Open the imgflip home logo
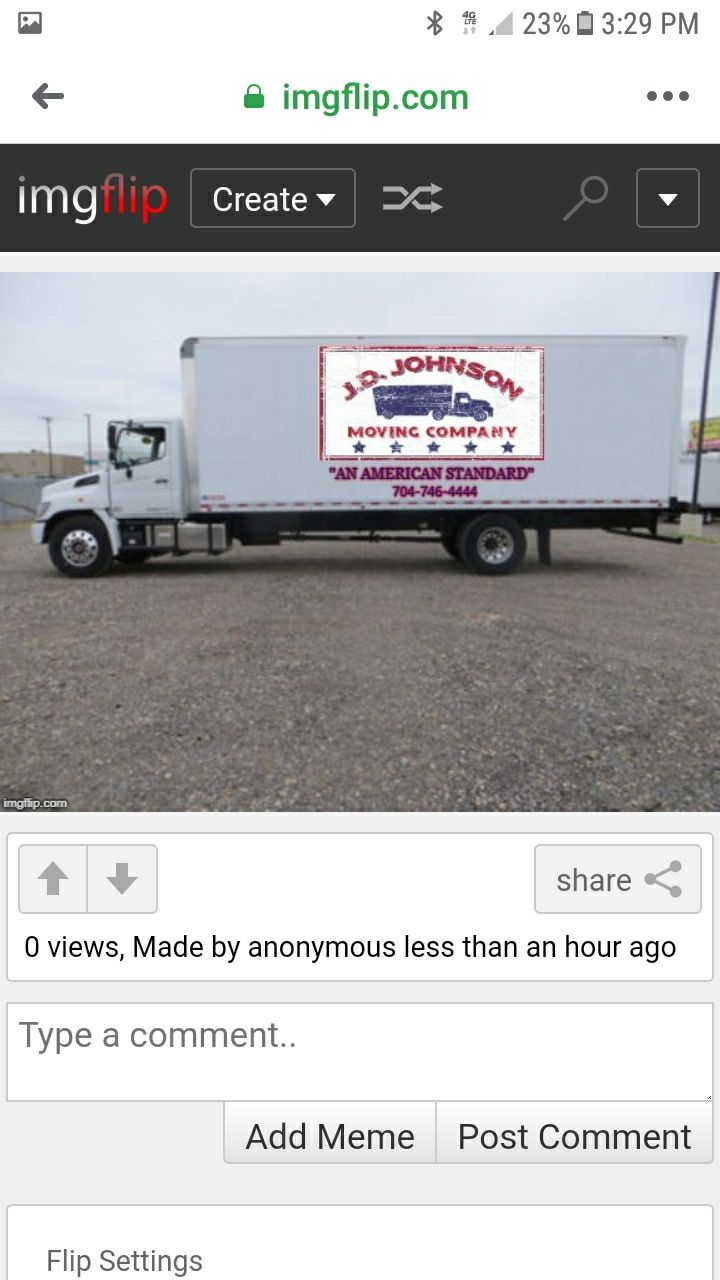 pos(92,198)
